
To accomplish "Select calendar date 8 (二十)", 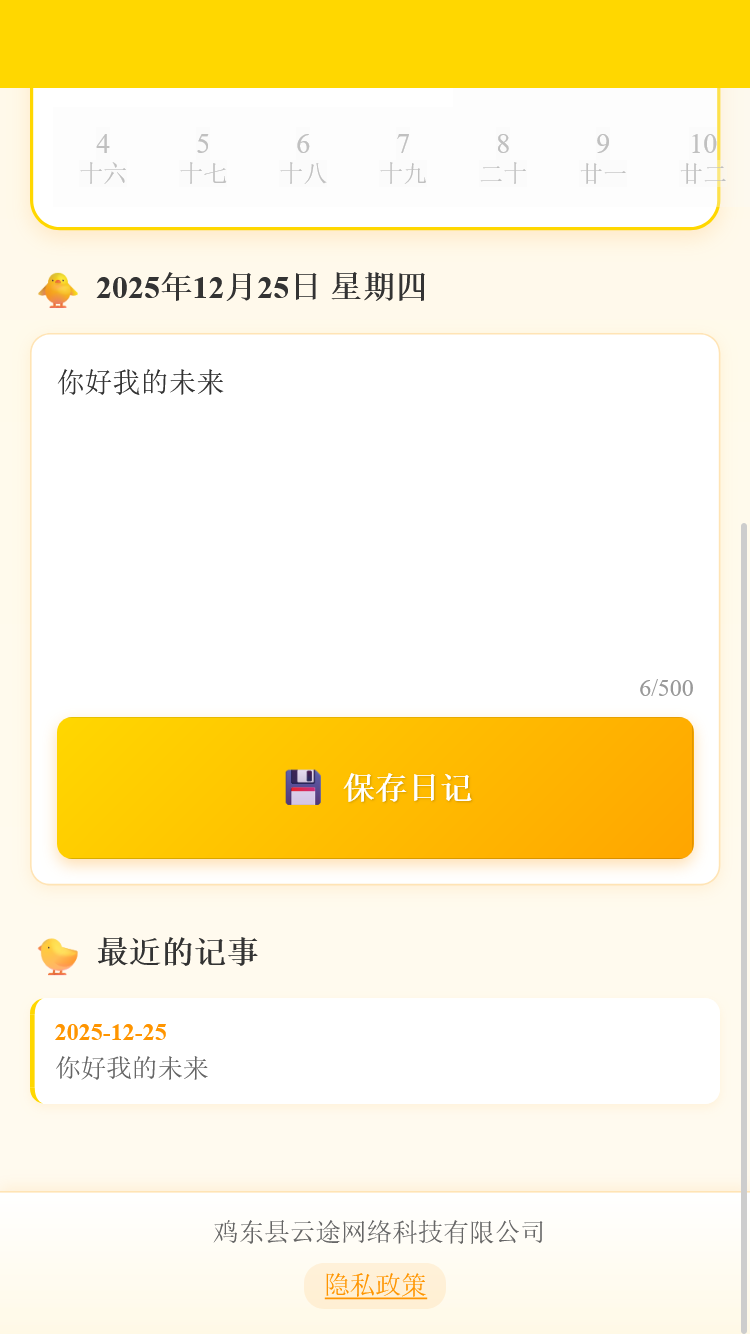I will pos(503,157).
